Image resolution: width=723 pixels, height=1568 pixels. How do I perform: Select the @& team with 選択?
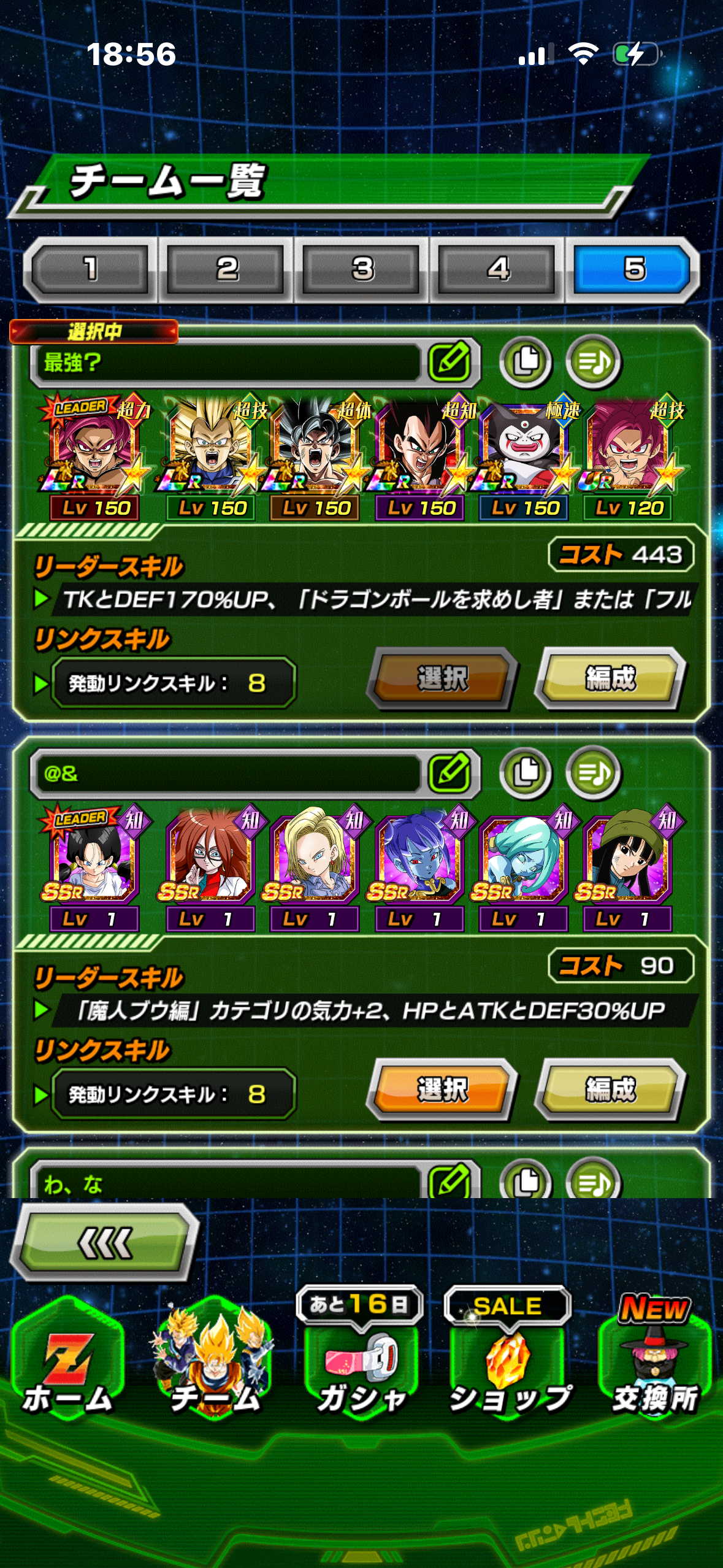coord(443,1090)
